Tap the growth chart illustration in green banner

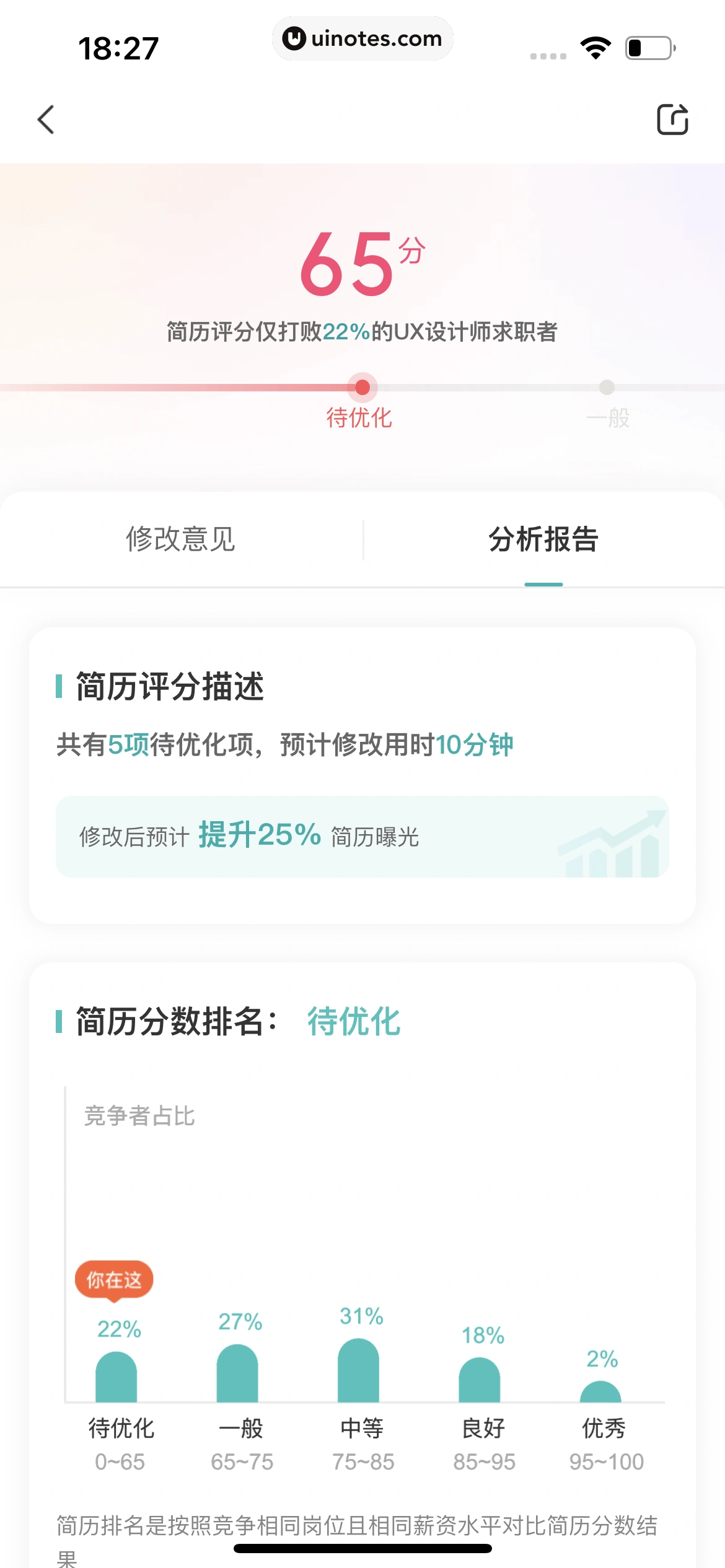point(610,845)
